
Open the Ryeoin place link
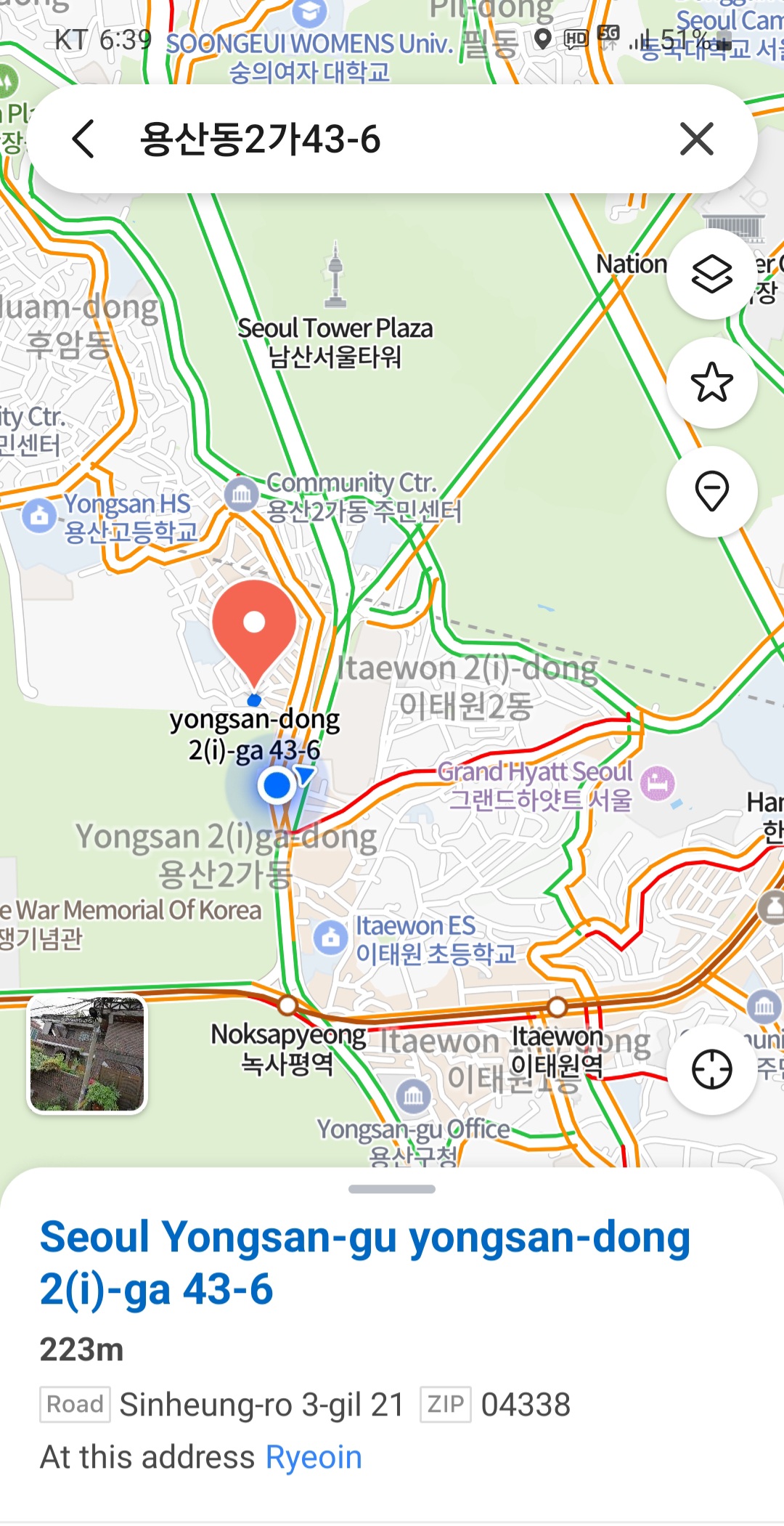(x=314, y=1457)
